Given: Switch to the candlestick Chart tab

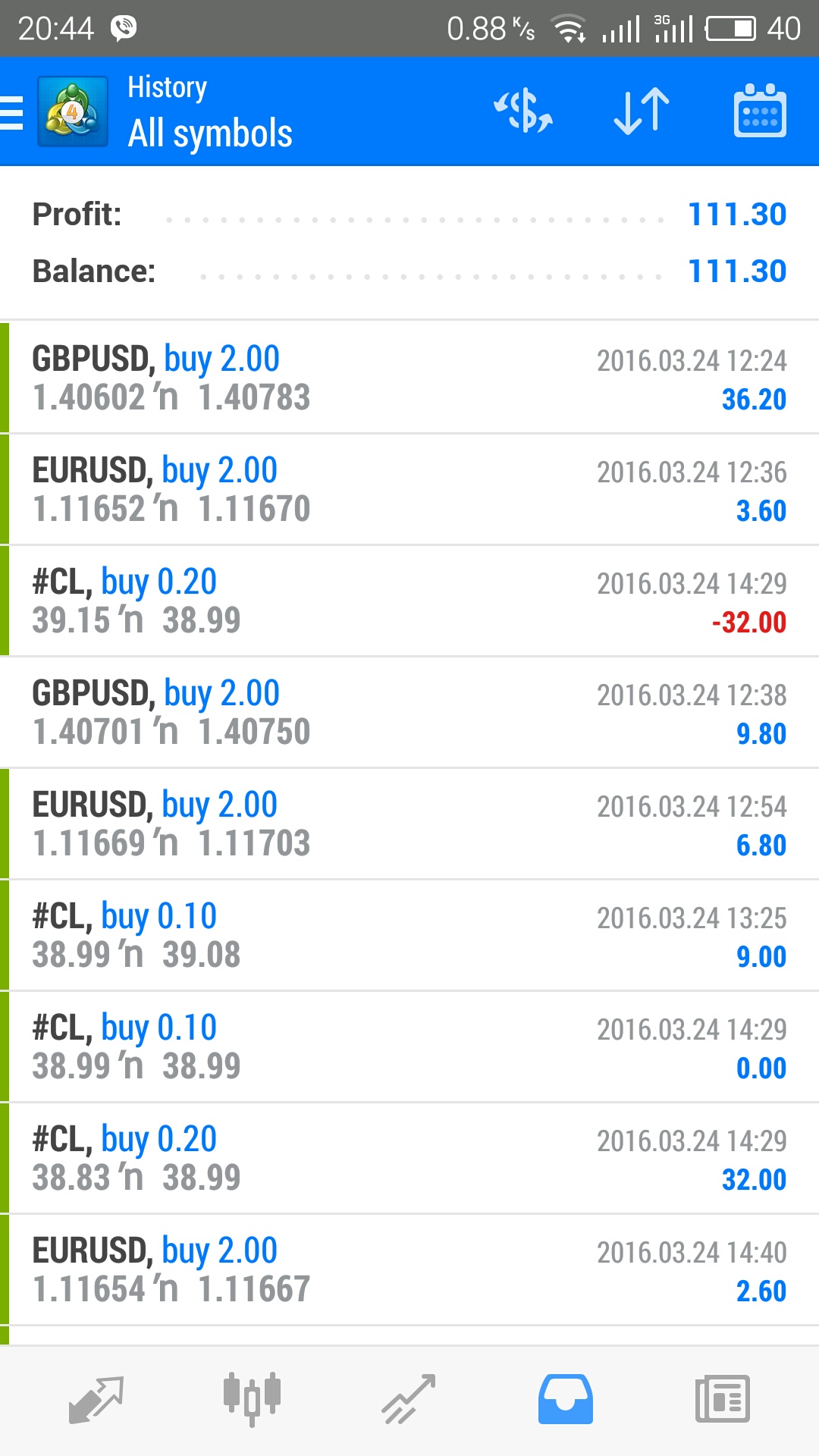Looking at the screenshot, I should pos(252,1400).
